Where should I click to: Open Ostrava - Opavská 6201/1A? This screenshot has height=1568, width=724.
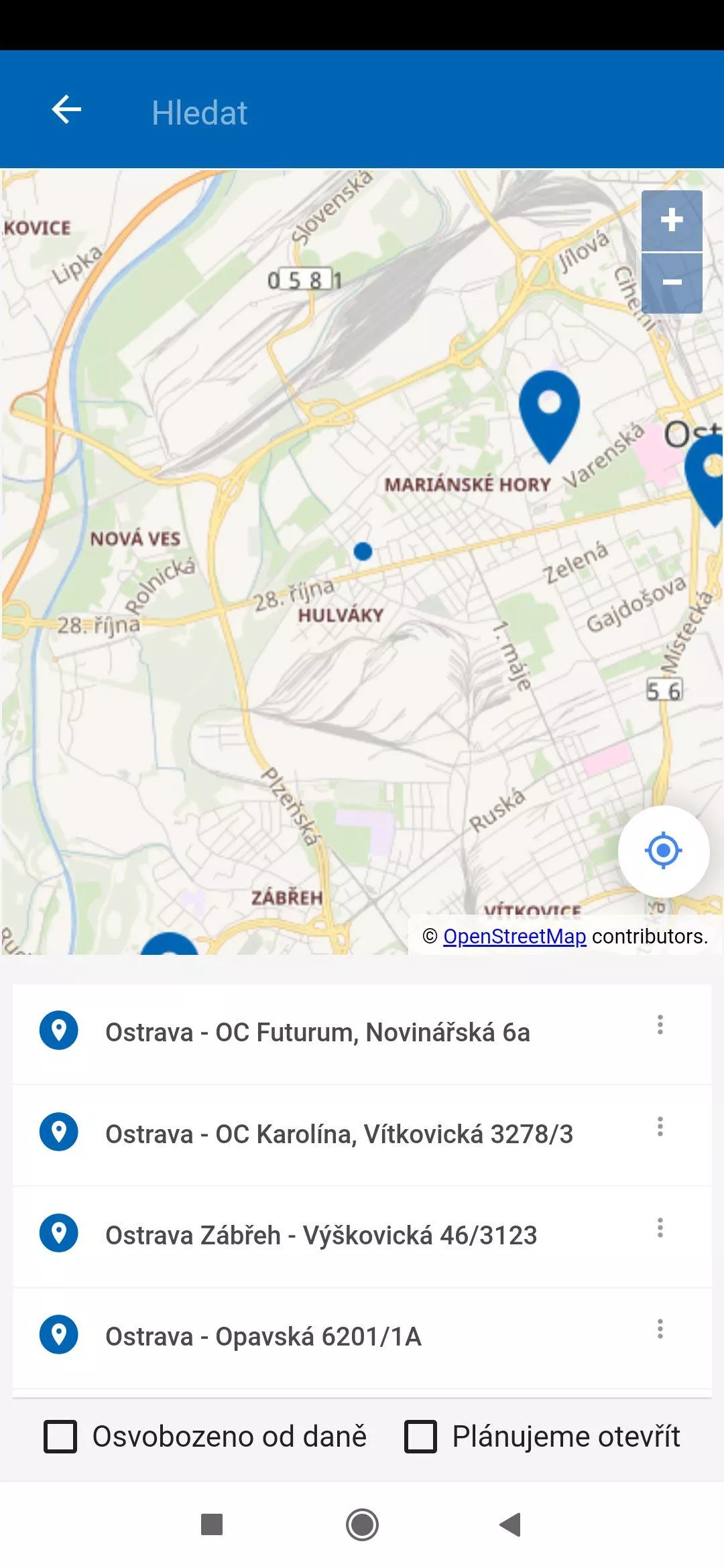click(x=362, y=1337)
